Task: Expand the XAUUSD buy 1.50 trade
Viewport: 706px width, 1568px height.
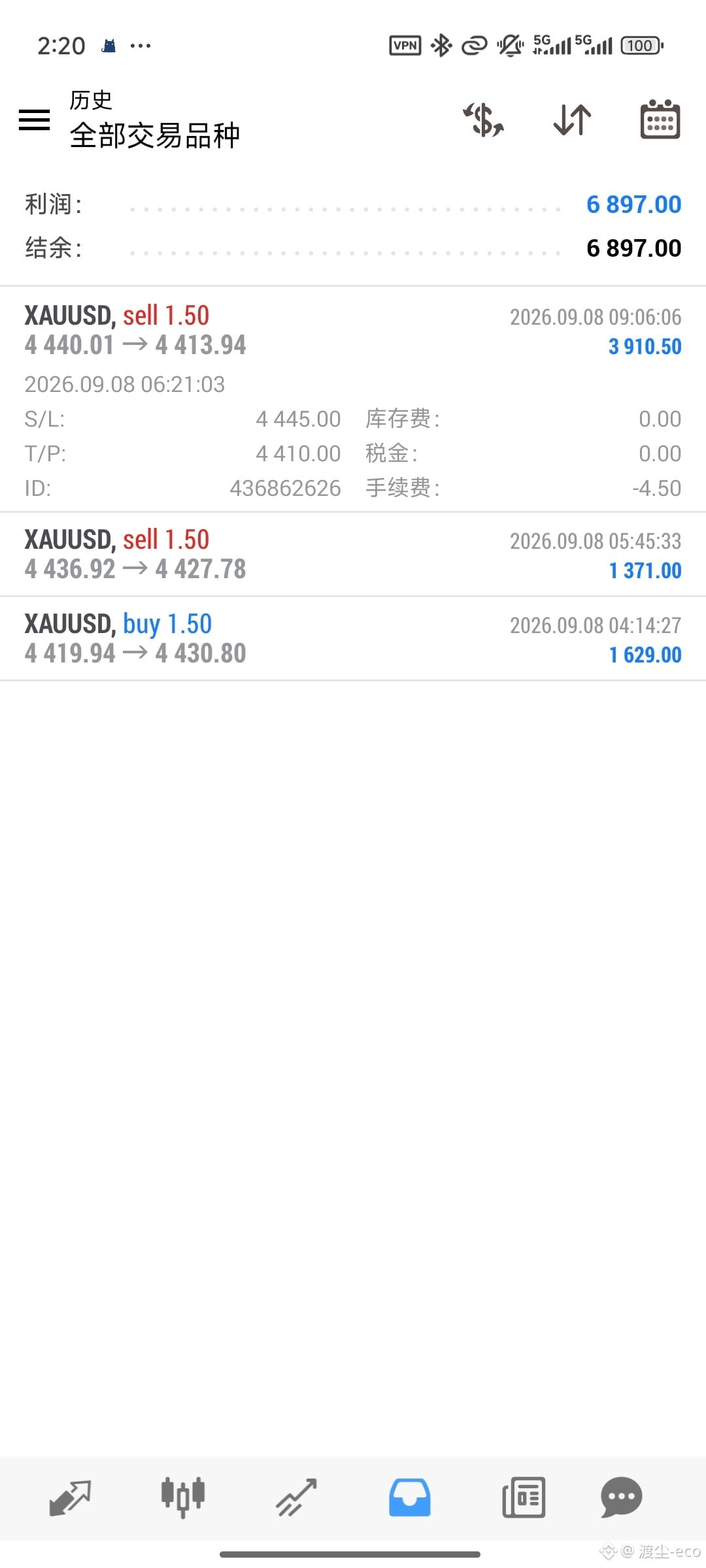Action: [353, 638]
